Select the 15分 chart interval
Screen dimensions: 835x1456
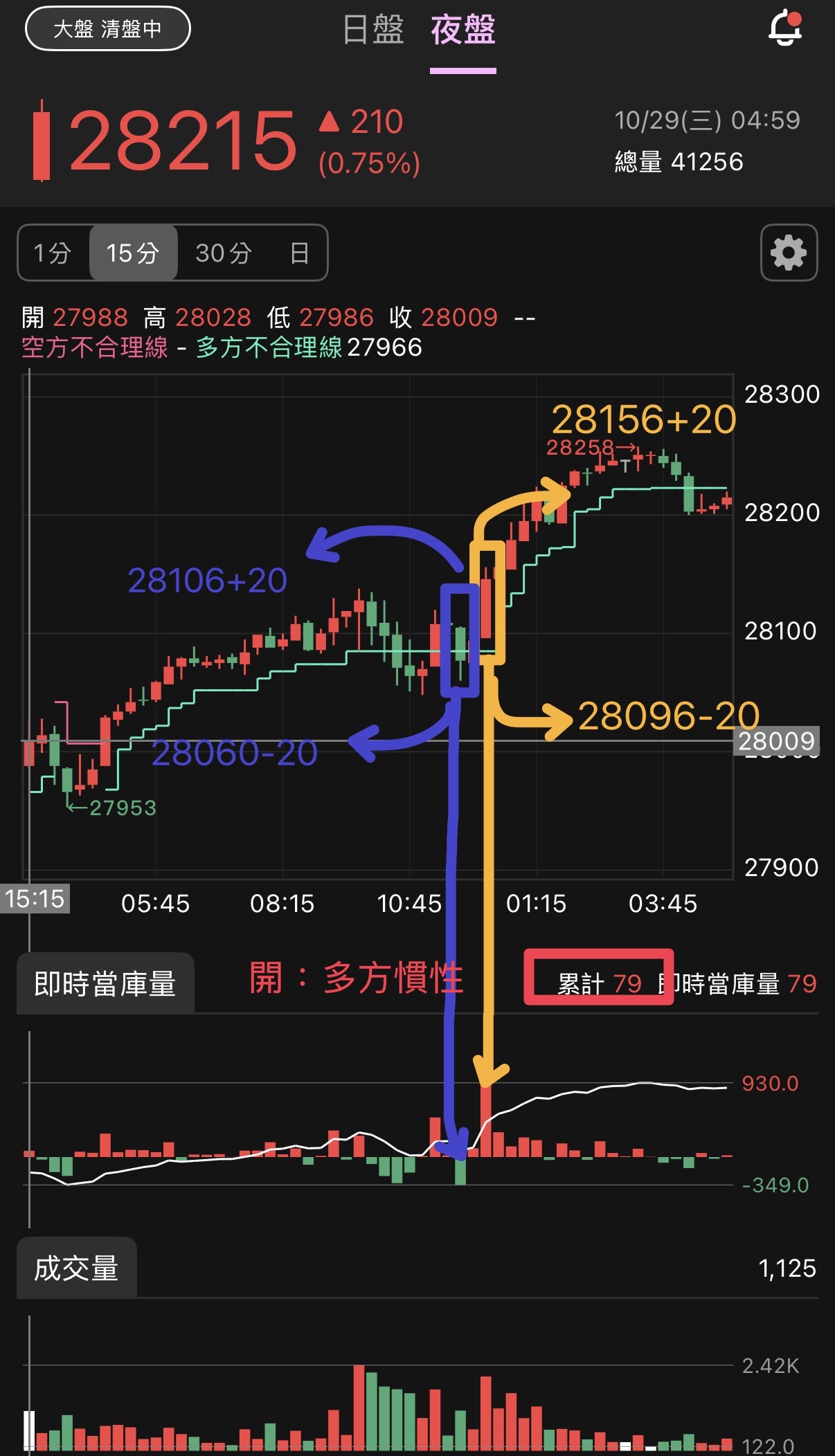[133, 253]
